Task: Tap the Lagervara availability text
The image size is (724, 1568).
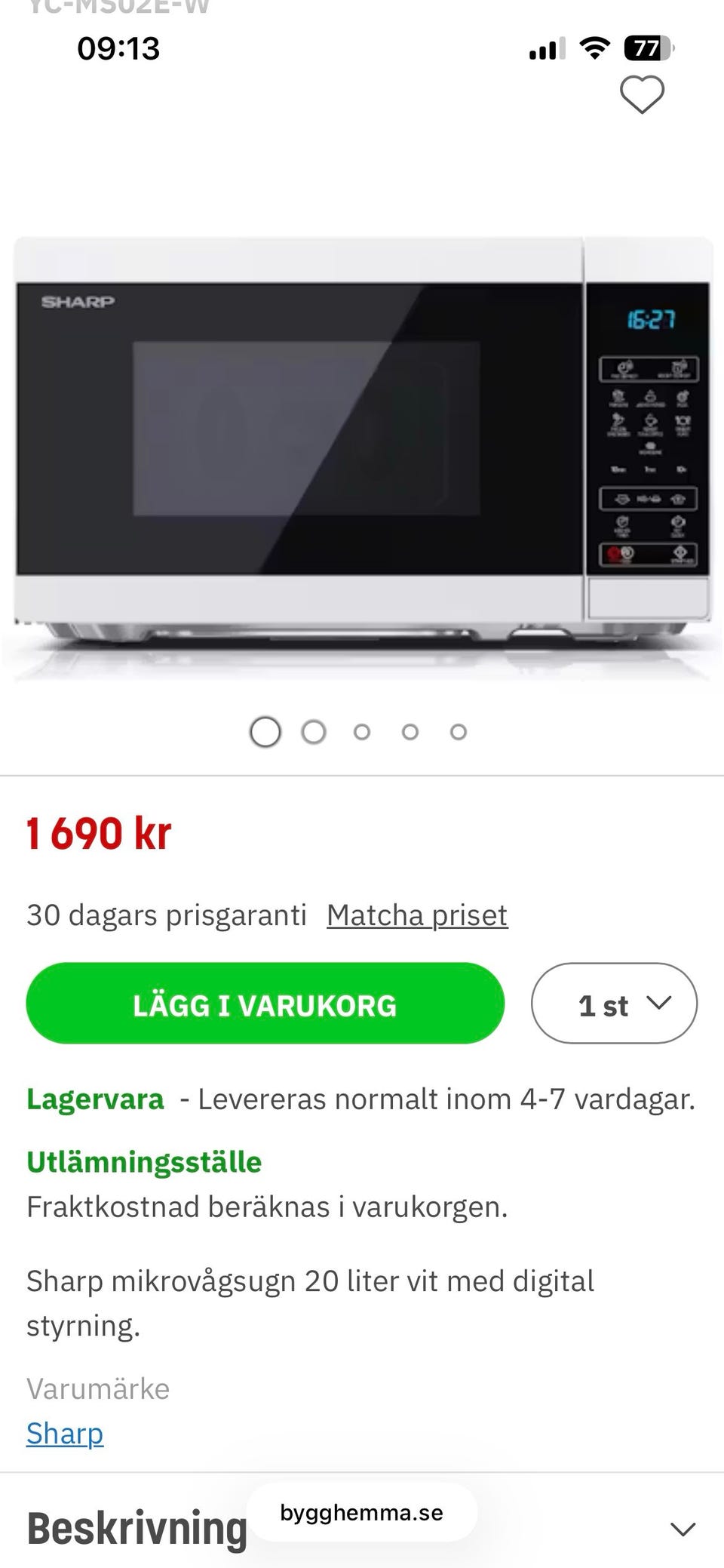Action: (x=94, y=1099)
